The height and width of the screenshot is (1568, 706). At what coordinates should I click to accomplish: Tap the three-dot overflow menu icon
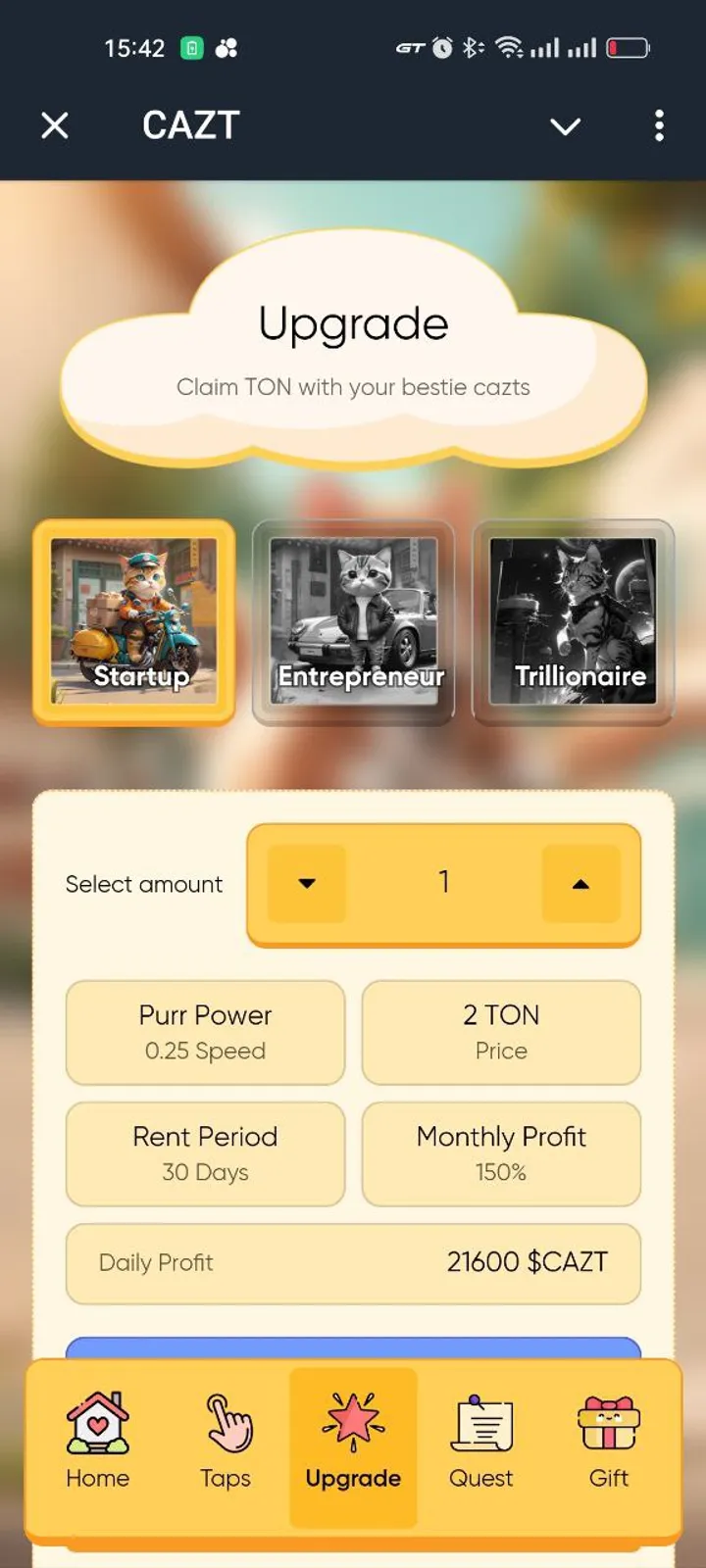[659, 125]
